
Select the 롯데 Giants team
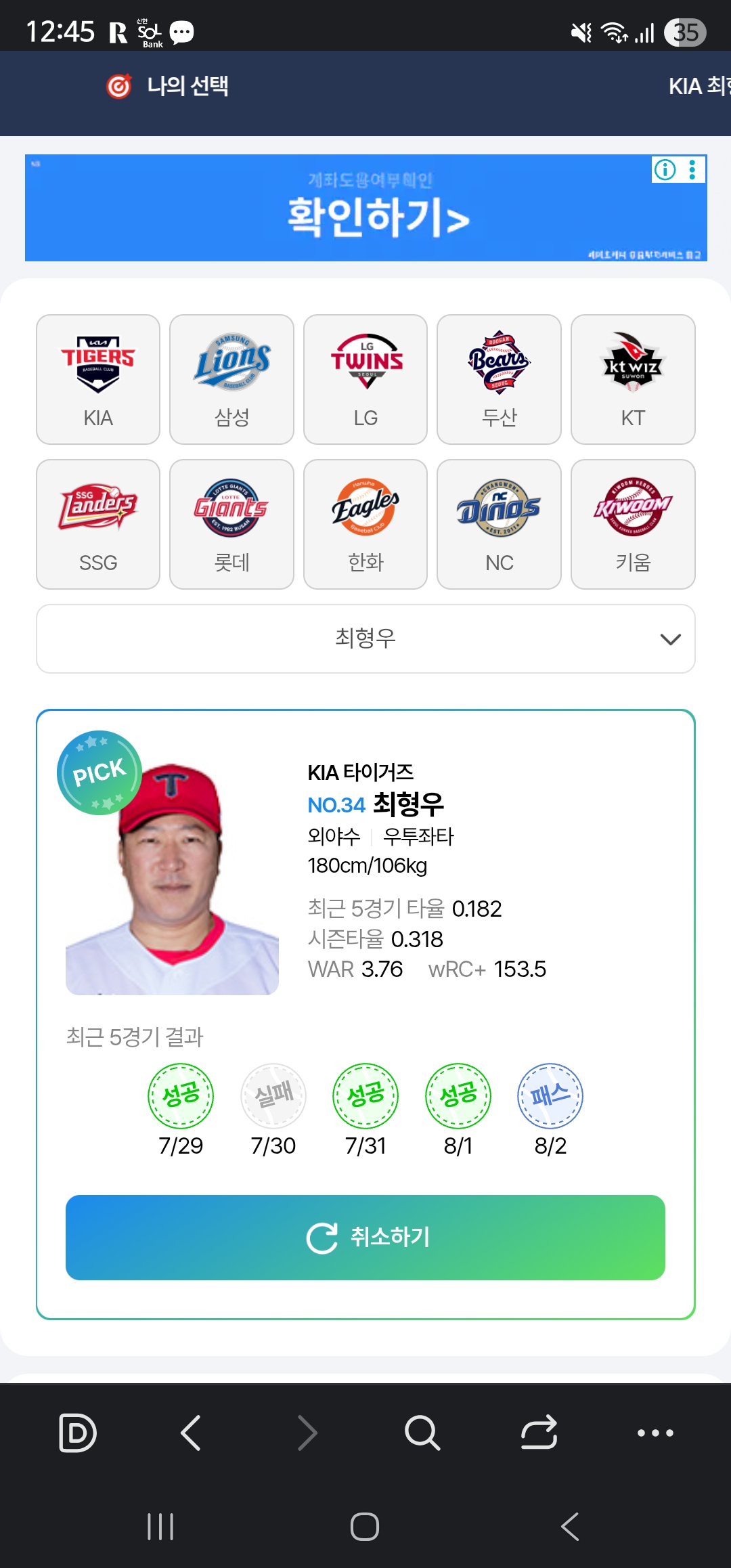231,524
